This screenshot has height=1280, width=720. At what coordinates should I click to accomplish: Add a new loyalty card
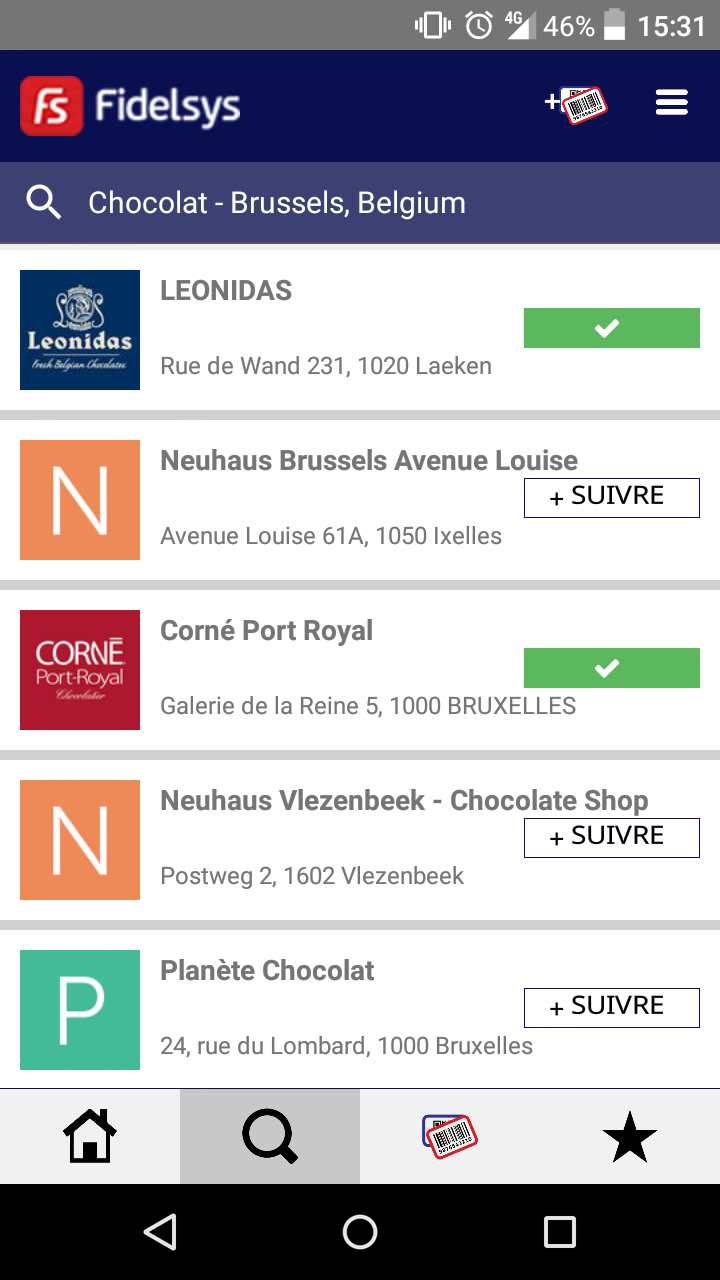pos(576,104)
